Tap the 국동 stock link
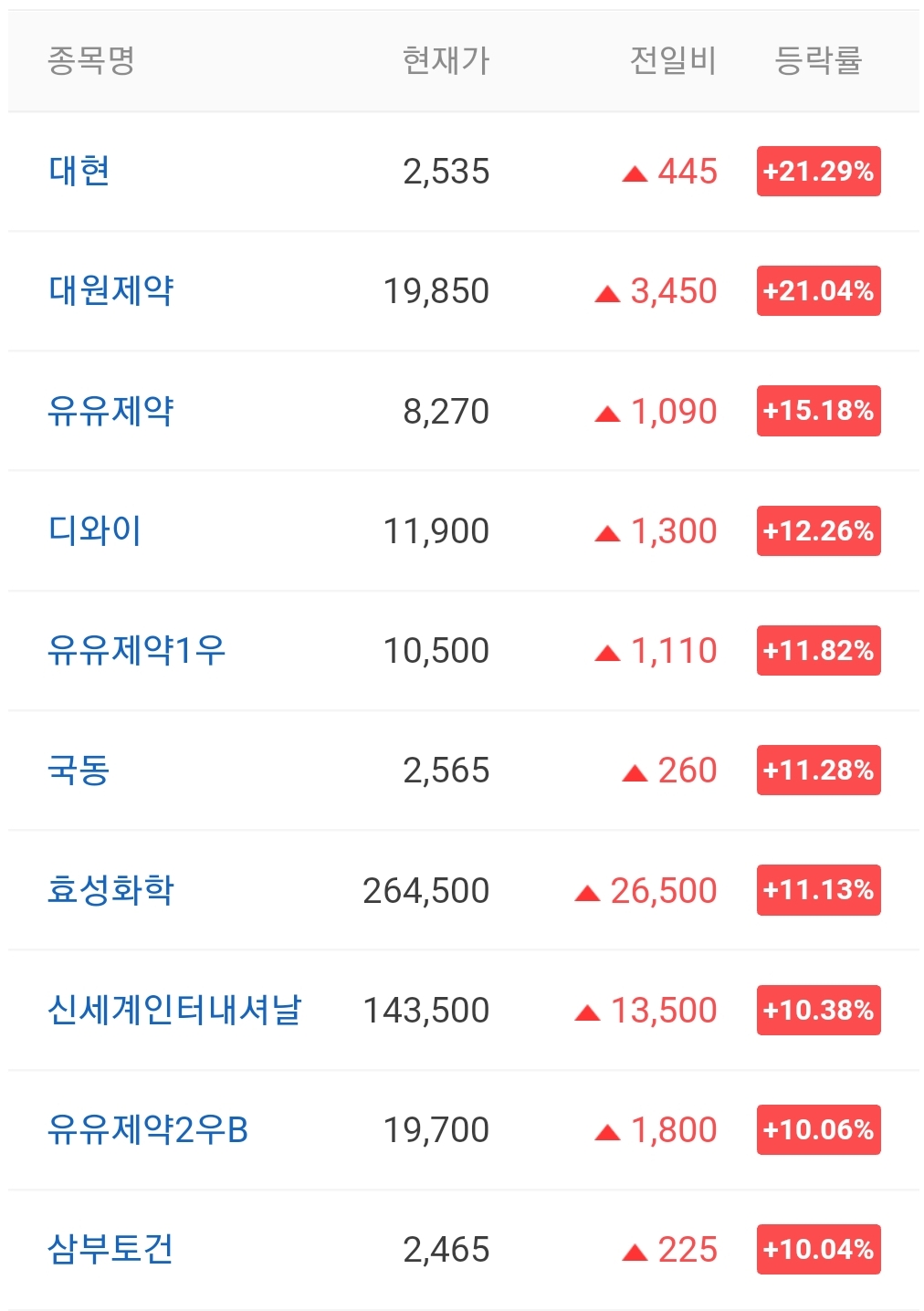 point(79,771)
